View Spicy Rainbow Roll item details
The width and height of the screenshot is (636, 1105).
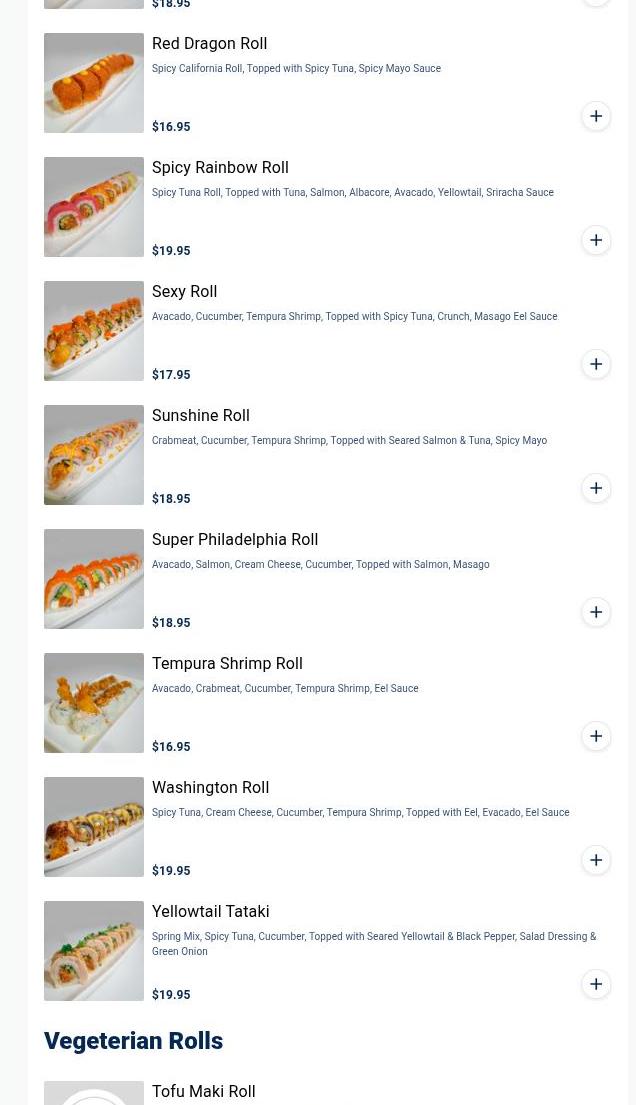point(220,168)
